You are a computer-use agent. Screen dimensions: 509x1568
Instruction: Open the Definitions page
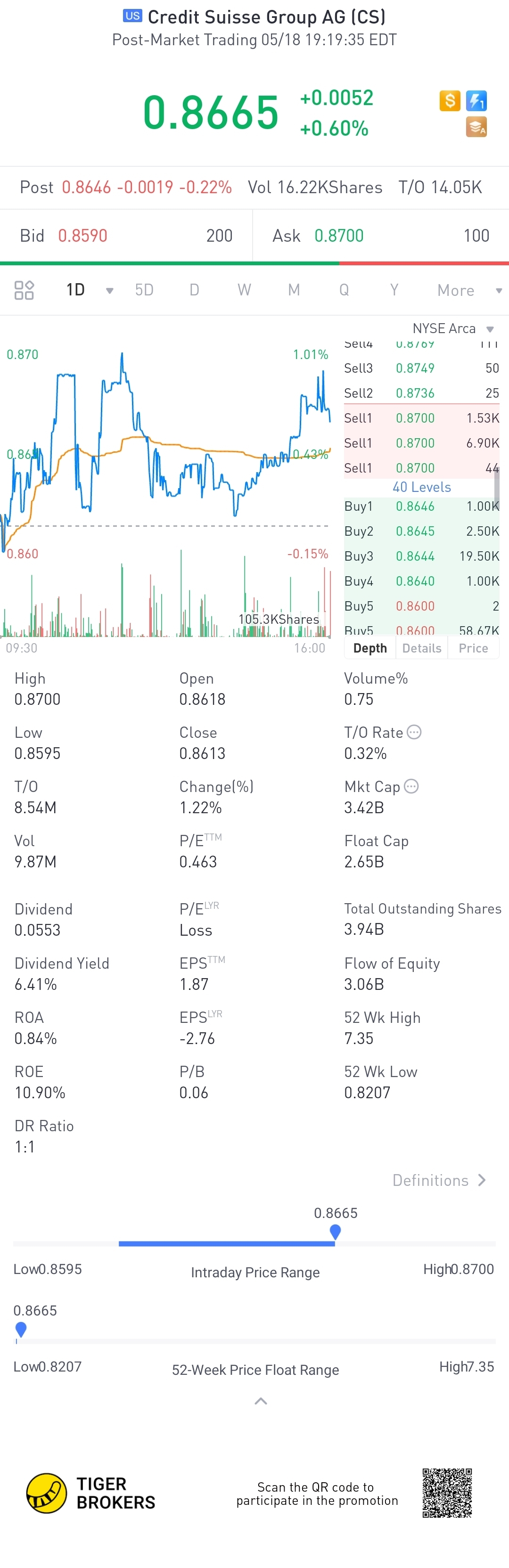(x=439, y=1180)
